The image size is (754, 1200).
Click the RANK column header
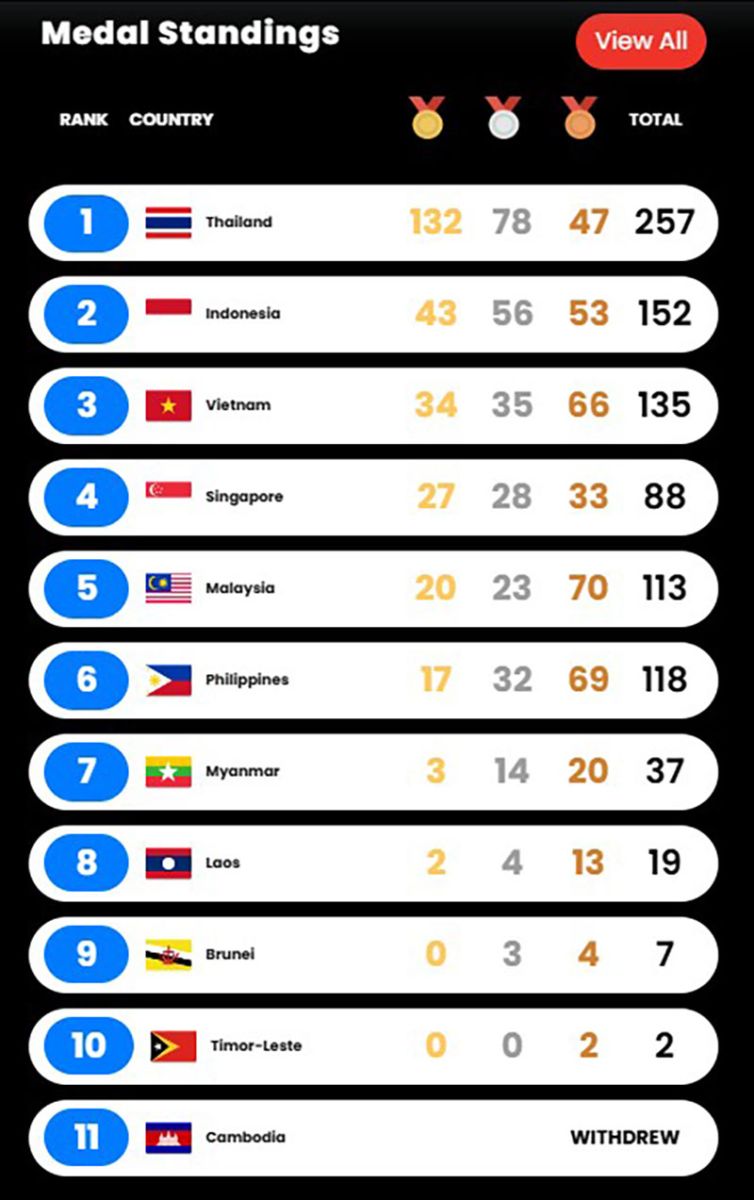coord(83,120)
